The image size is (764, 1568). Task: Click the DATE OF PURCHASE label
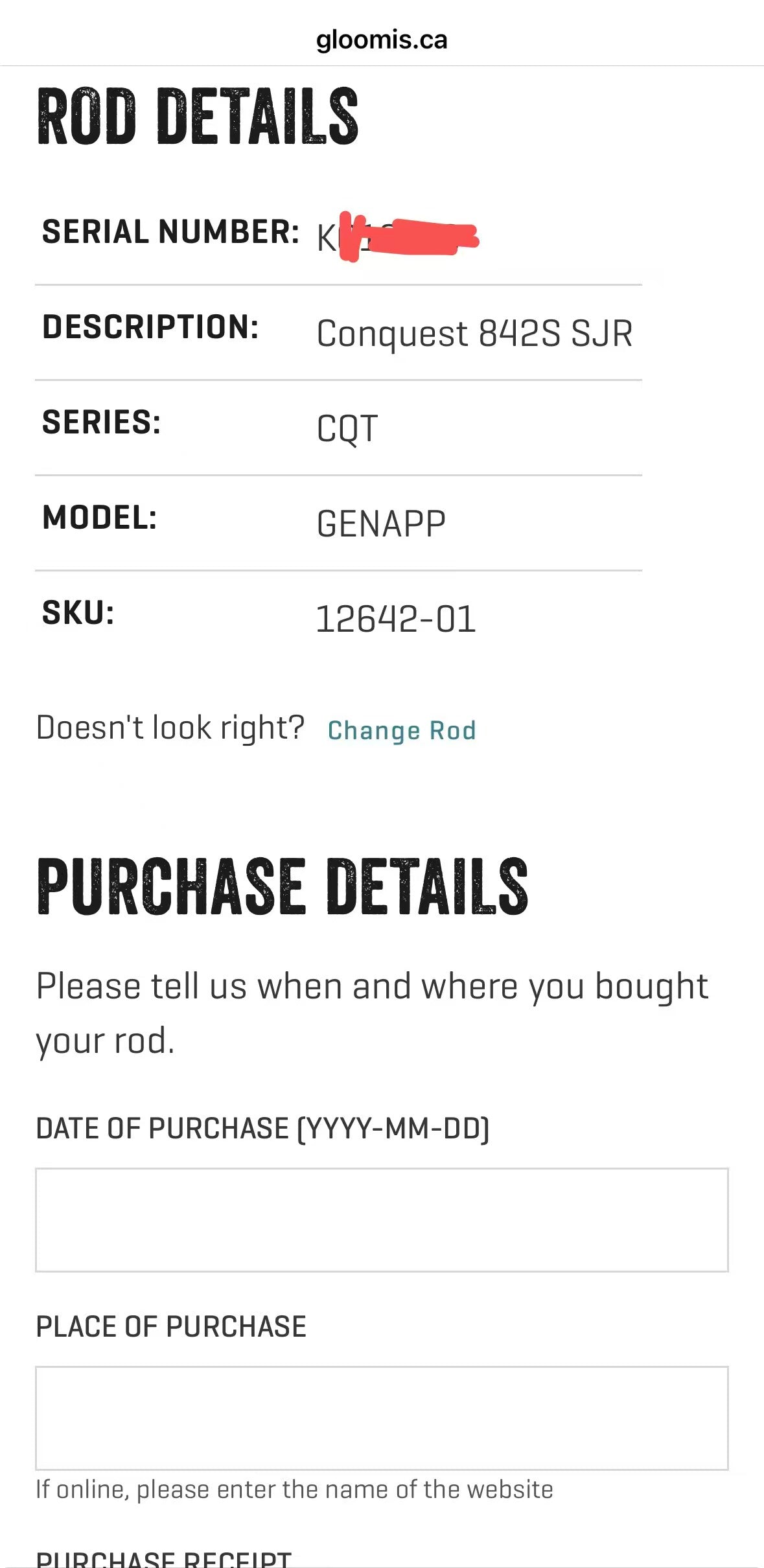point(262,1128)
